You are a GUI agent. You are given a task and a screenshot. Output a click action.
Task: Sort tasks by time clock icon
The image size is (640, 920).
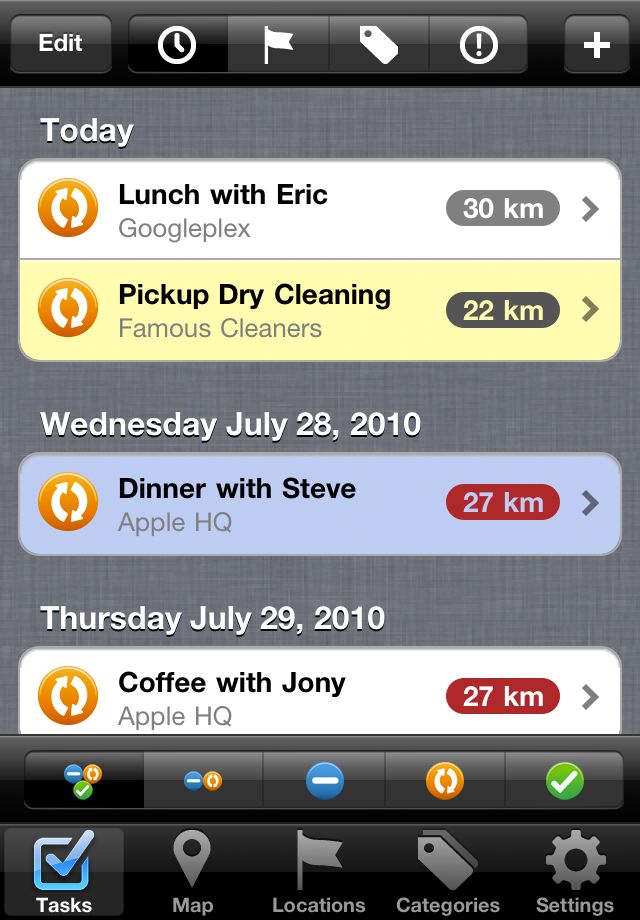click(x=177, y=45)
